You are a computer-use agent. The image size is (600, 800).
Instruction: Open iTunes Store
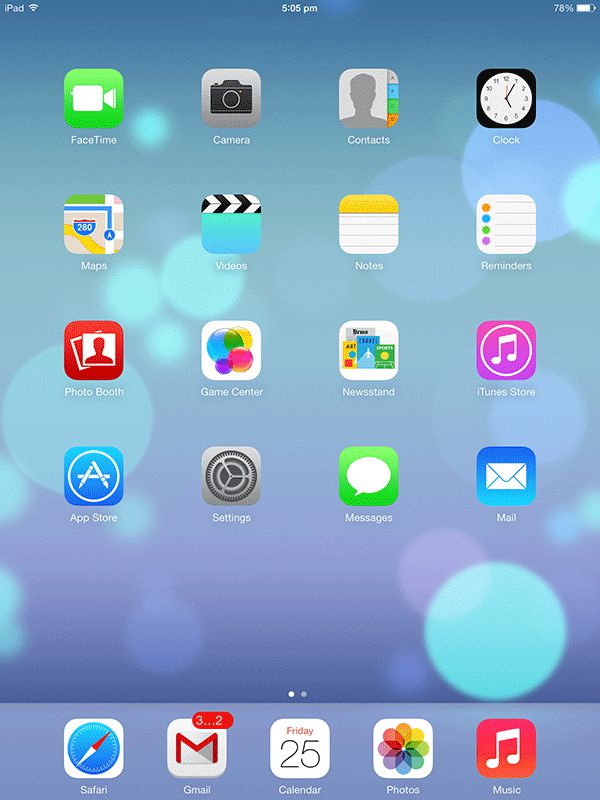[x=506, y=350]
